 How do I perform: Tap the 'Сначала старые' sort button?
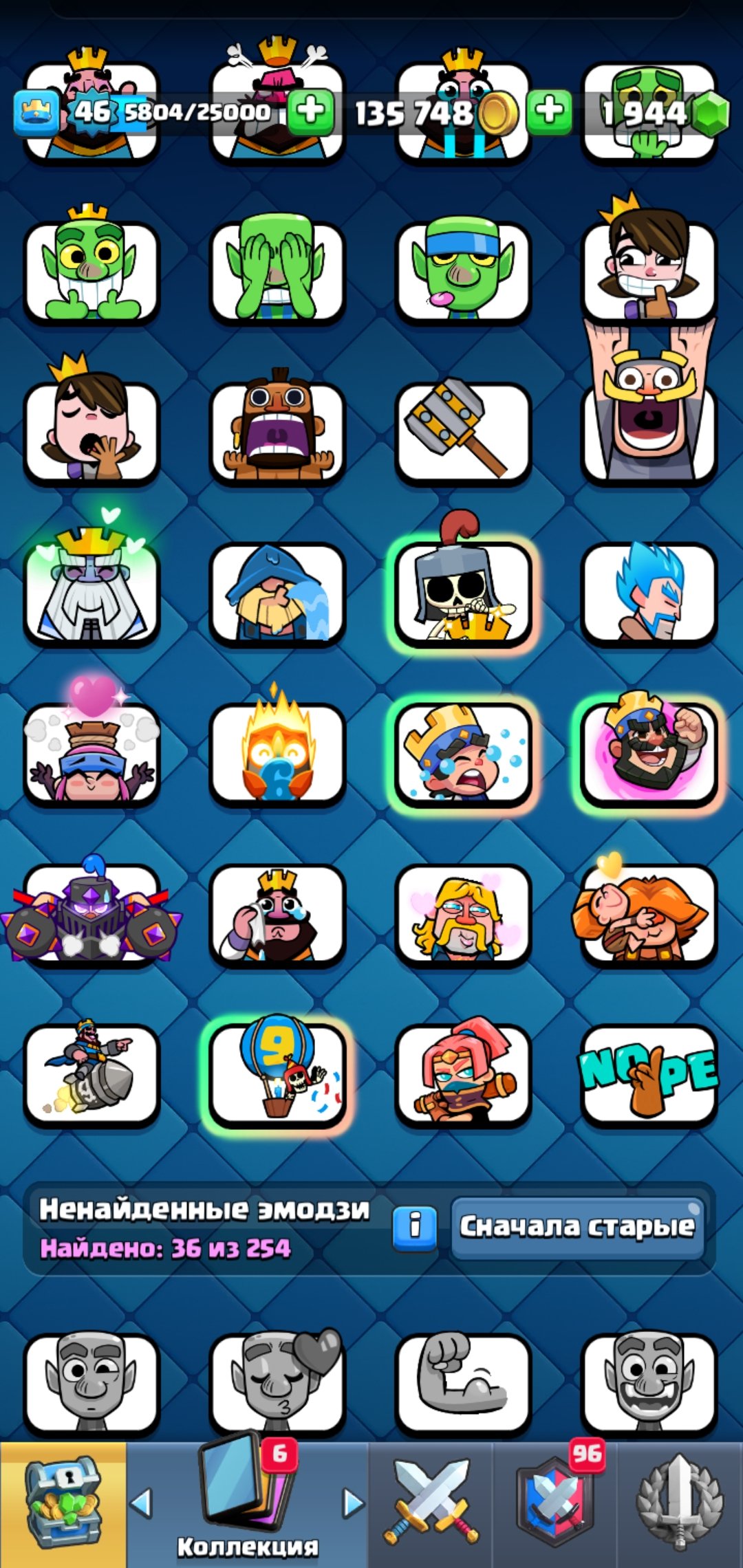tap(577, 1228)
